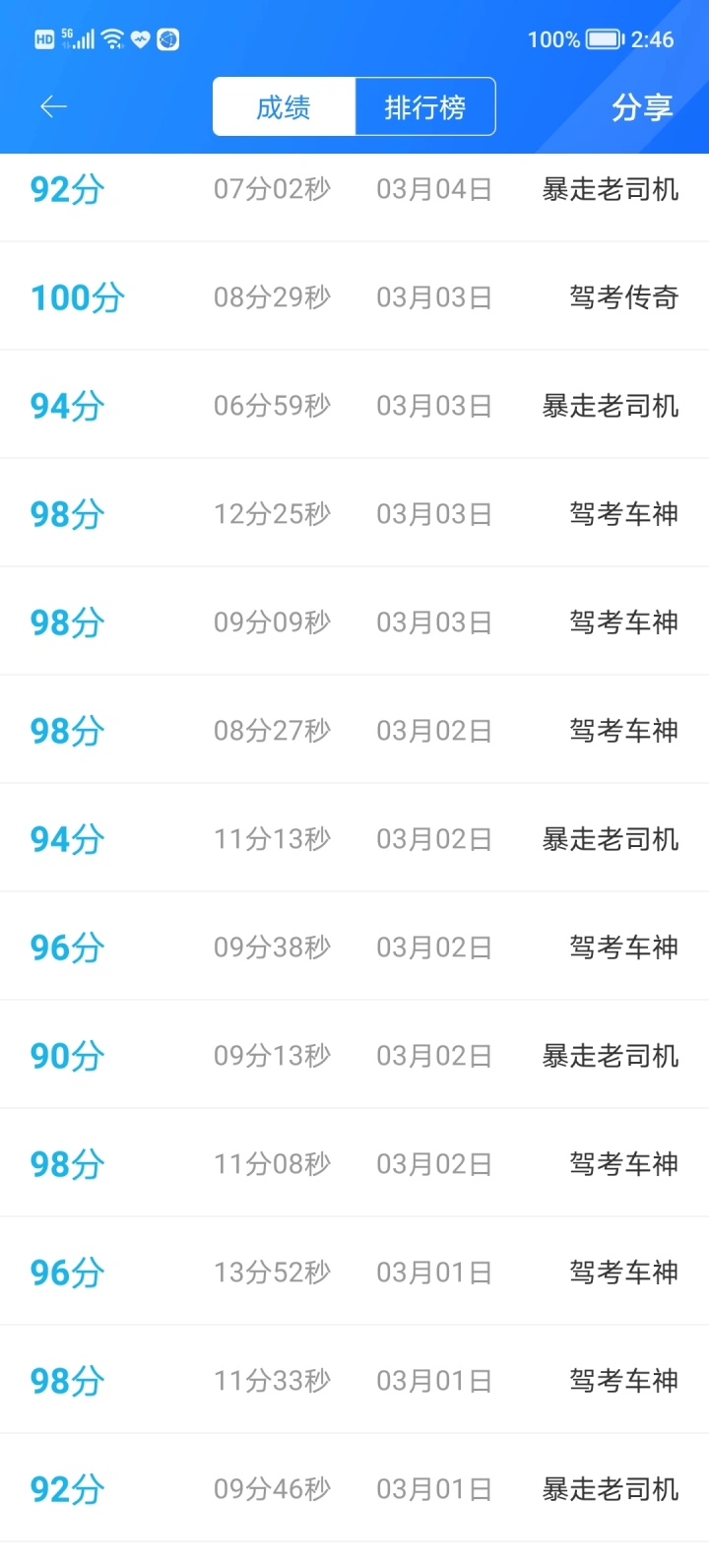
Task: Open the 96分 record with 13分52秒
Action: [354, 1272]
